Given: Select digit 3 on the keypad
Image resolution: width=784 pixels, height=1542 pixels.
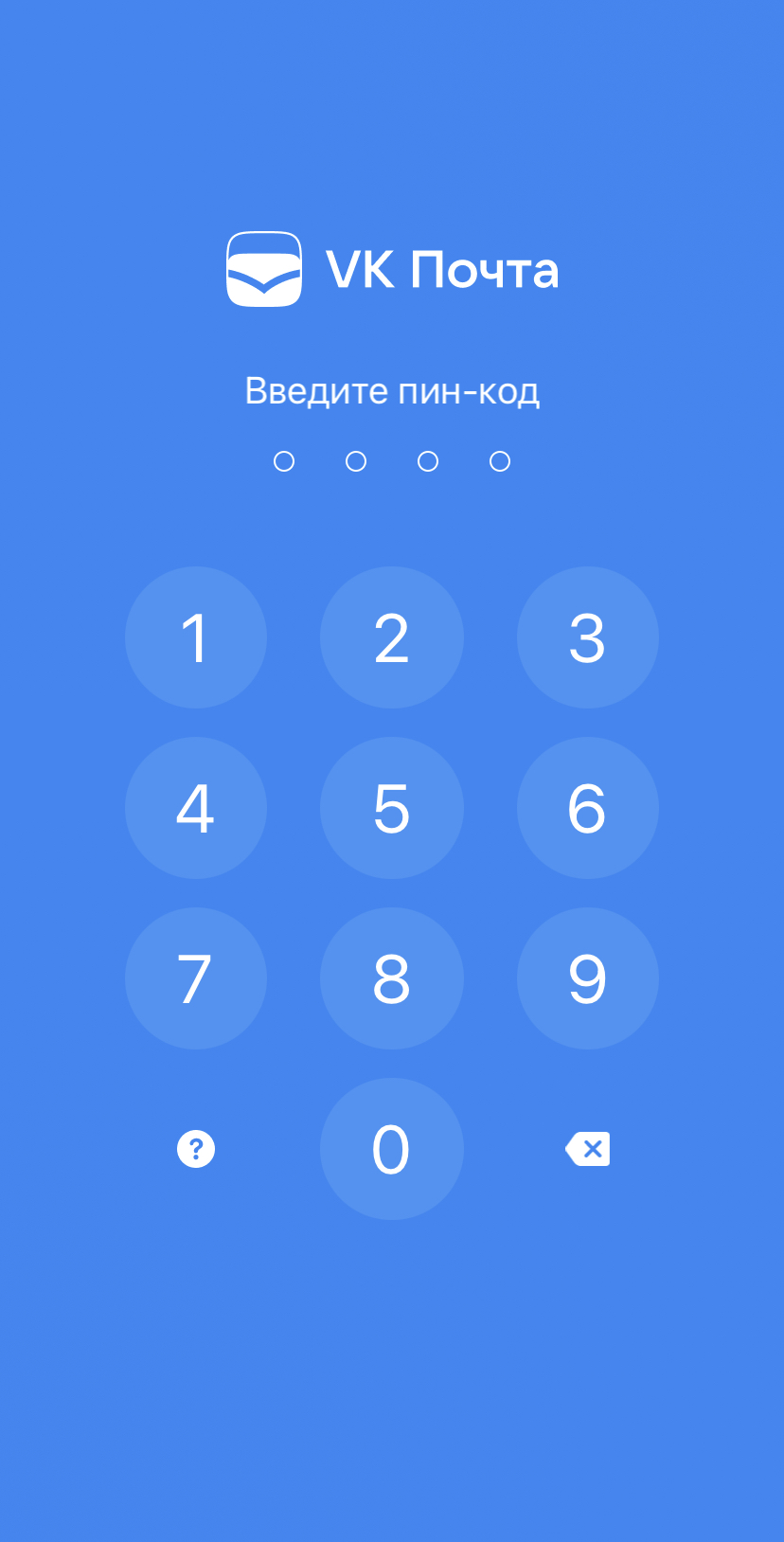Looking at the screenshot, I should pyautogui.click(x=587, y=637).
